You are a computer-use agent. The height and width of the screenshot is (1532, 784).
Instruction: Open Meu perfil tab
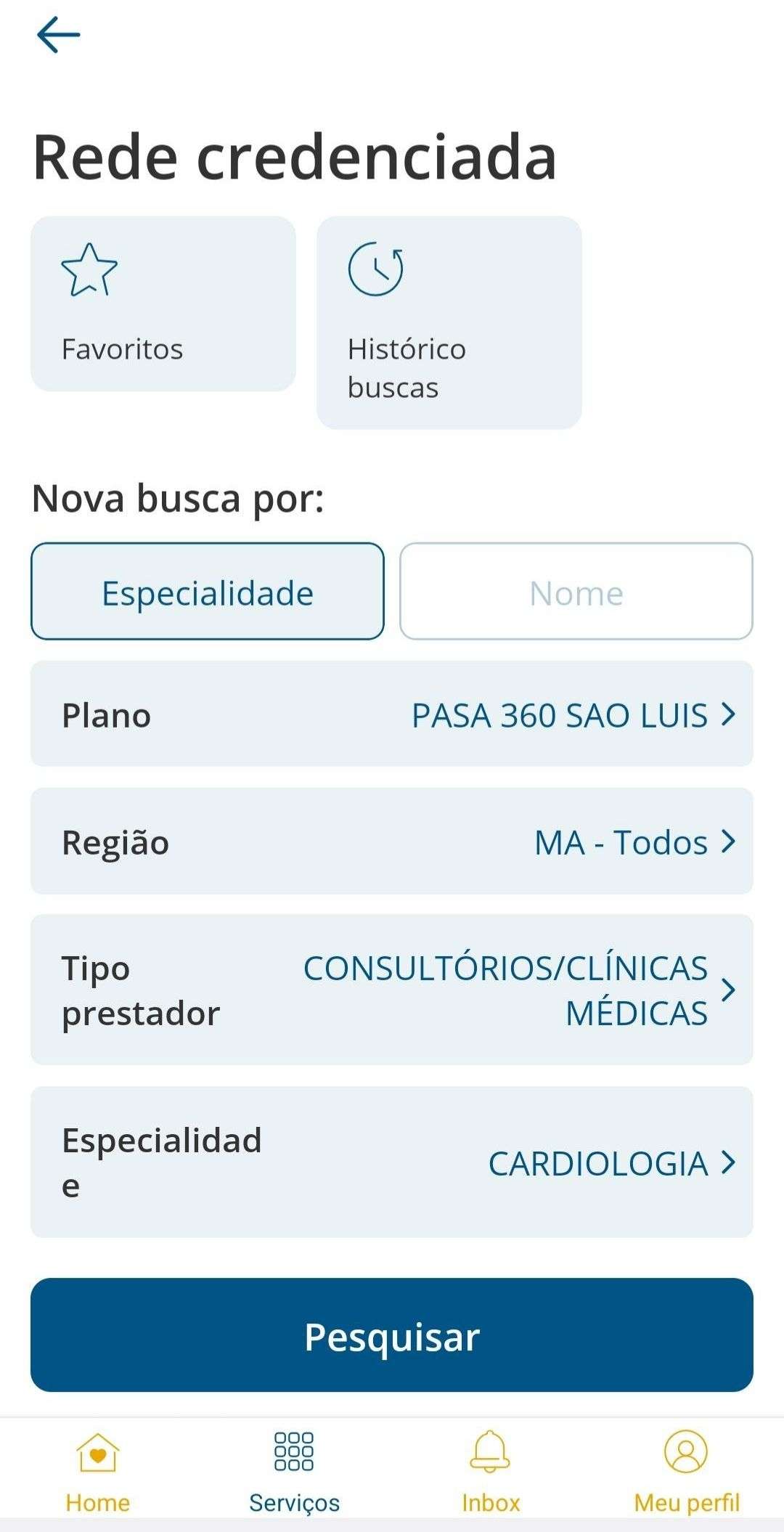pyautogui.click(x=686, y=1472)
